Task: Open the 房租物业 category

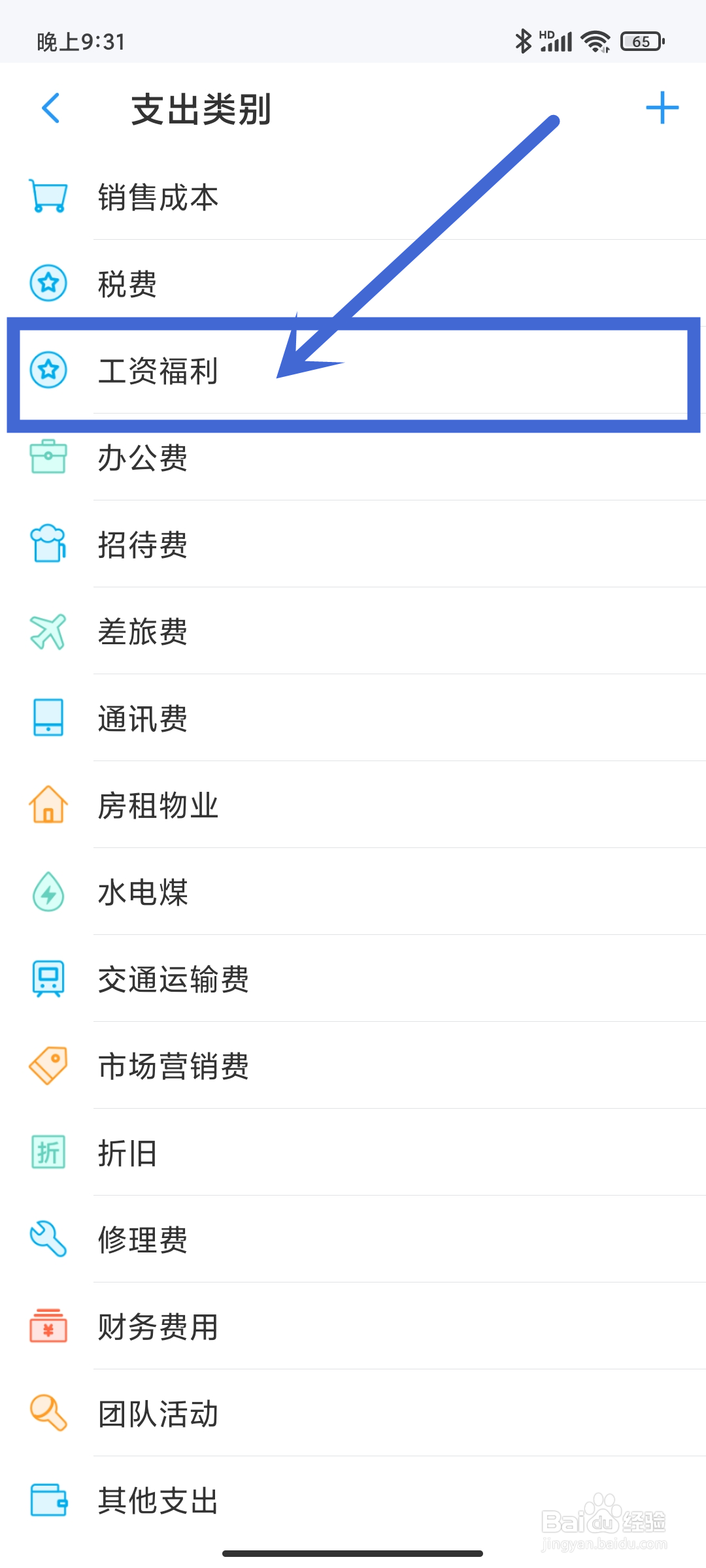Action: pyautogui.click(x=158, y=806)
